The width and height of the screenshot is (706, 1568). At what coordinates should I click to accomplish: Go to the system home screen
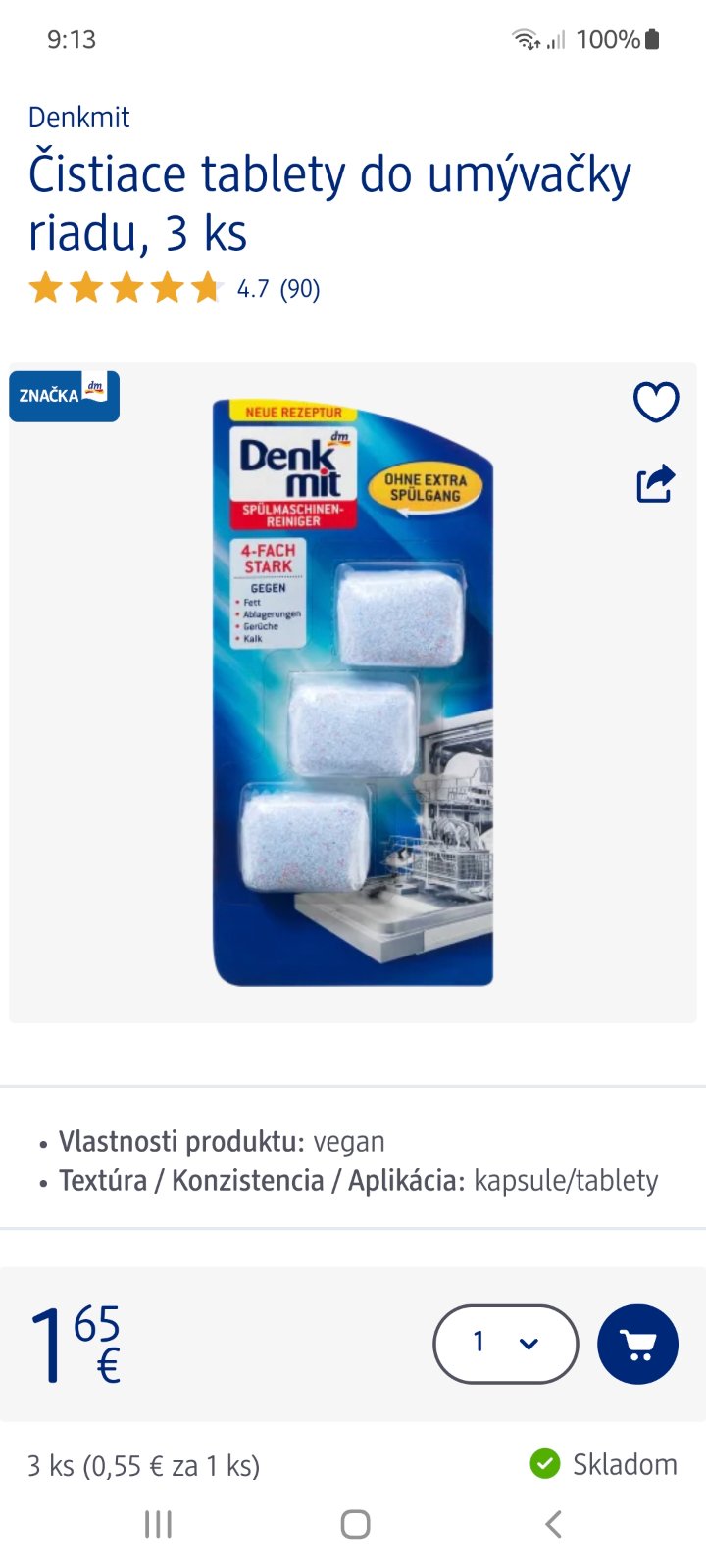coord(355,1524)
